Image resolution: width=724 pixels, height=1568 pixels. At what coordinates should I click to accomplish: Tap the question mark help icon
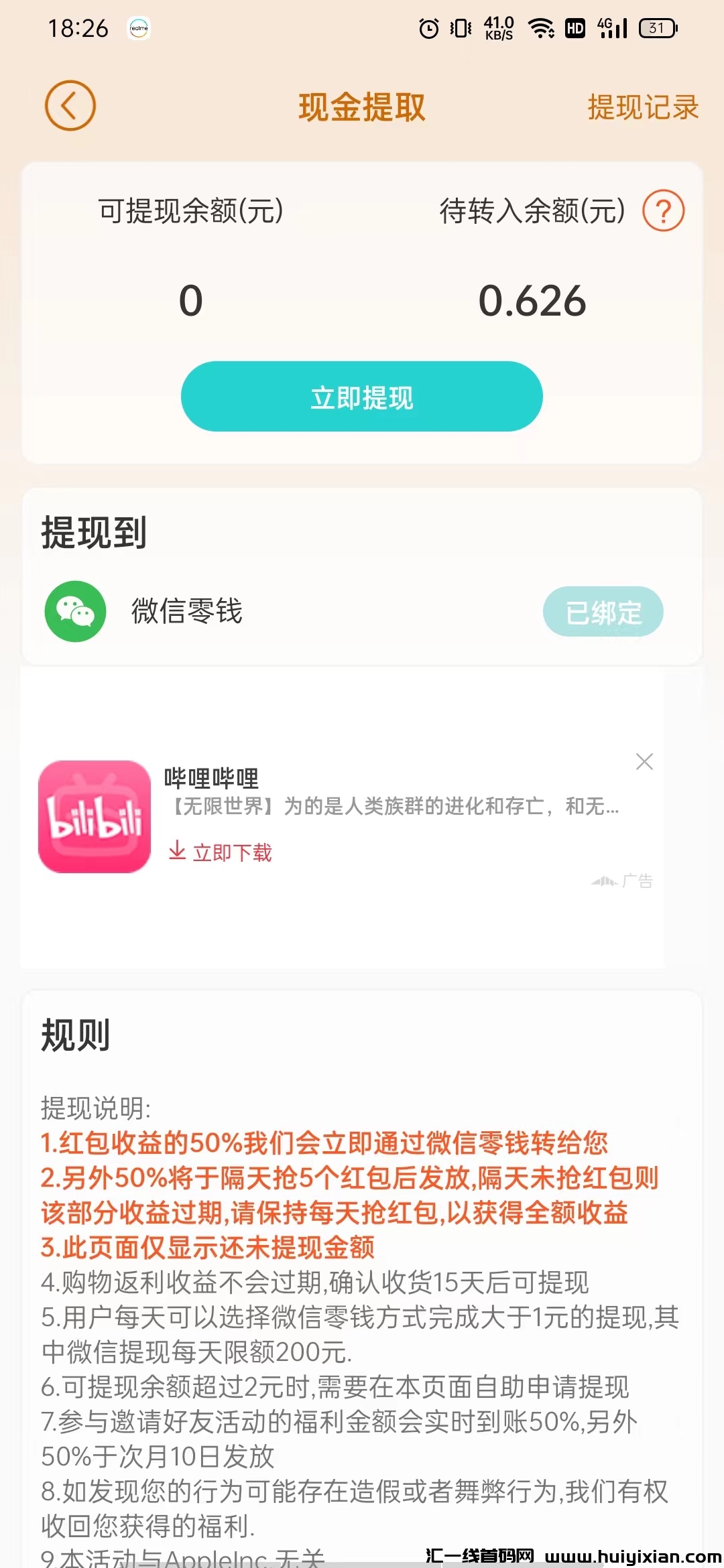pyautogui.click(x=663, y=211)
